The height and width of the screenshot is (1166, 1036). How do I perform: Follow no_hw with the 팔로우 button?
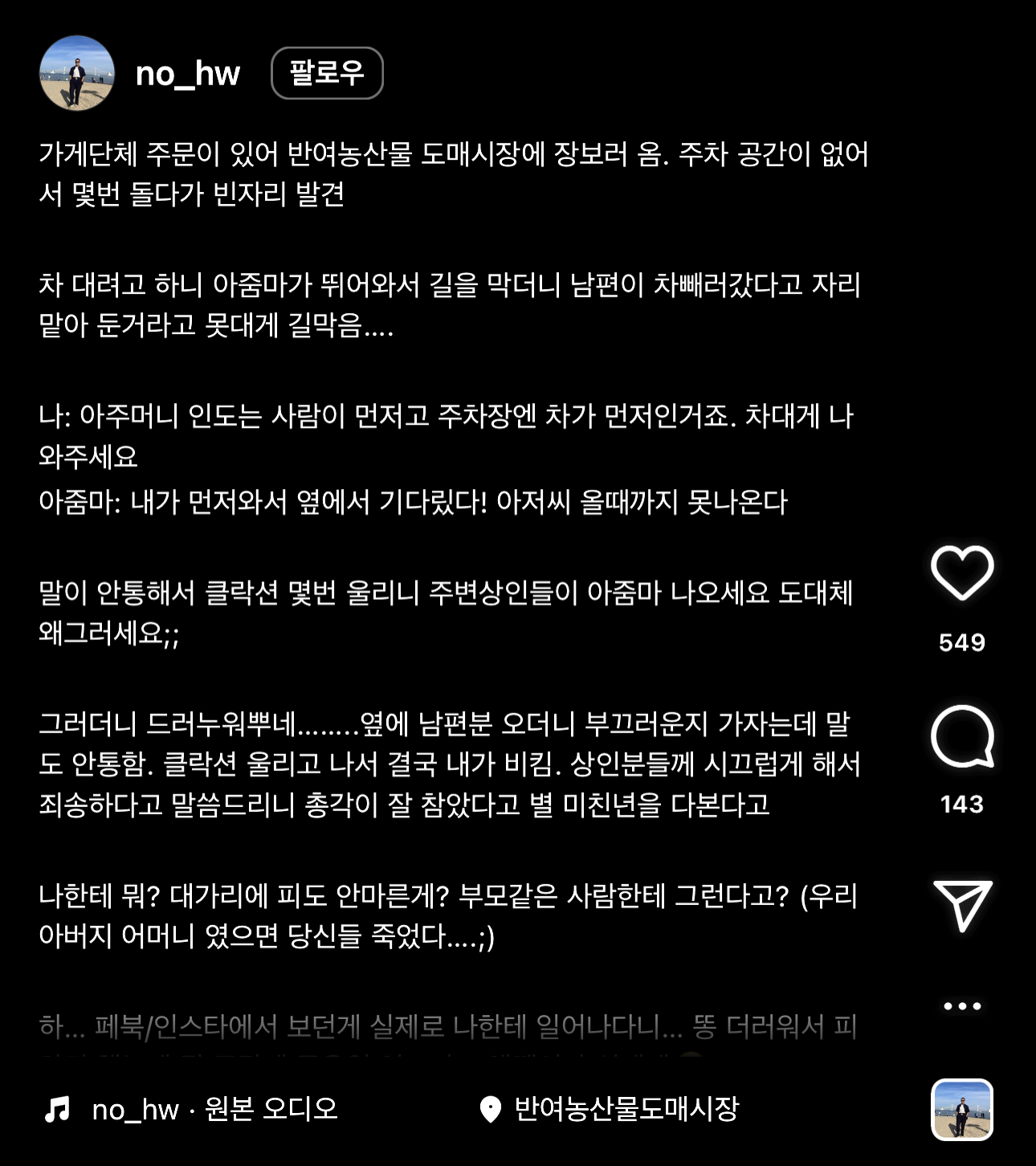point(327,73)
